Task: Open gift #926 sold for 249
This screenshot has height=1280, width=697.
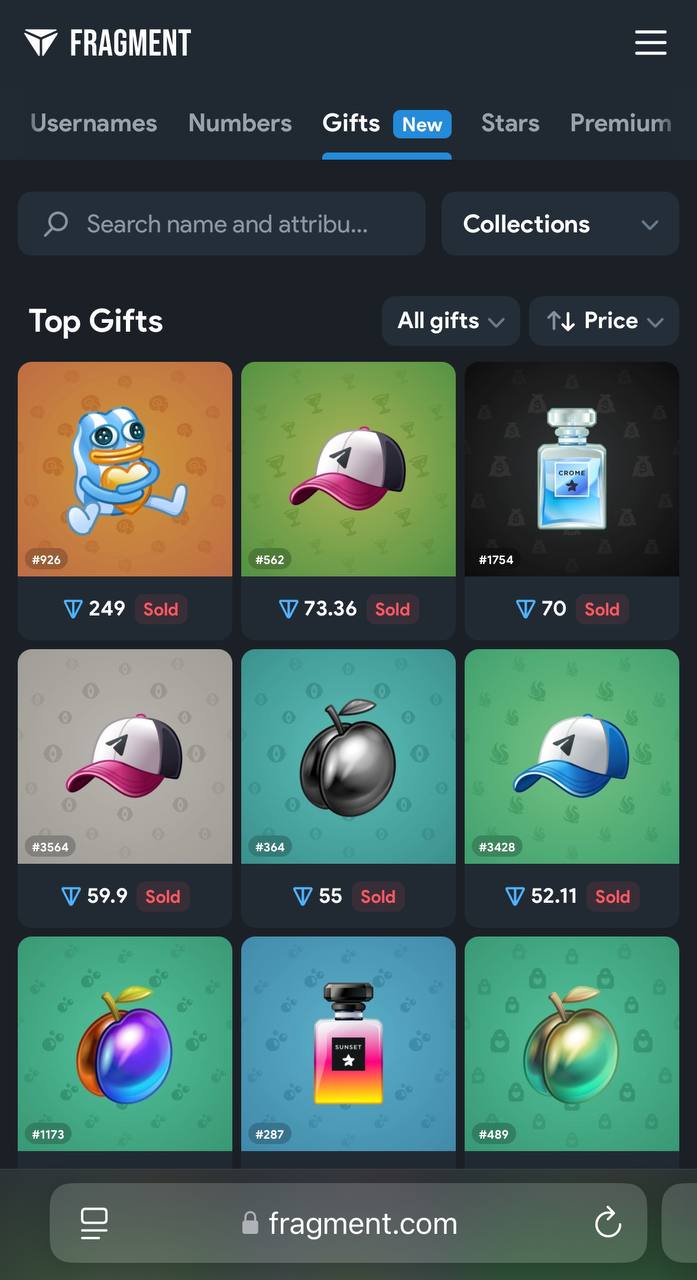Action: coord(125,470)
